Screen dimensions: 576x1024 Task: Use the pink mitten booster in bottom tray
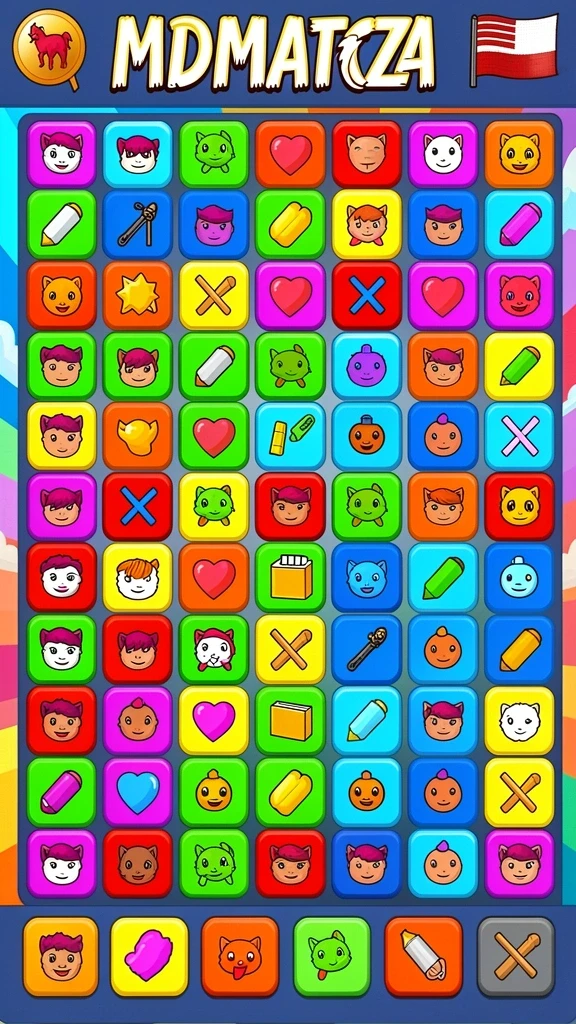coord(150,956)
